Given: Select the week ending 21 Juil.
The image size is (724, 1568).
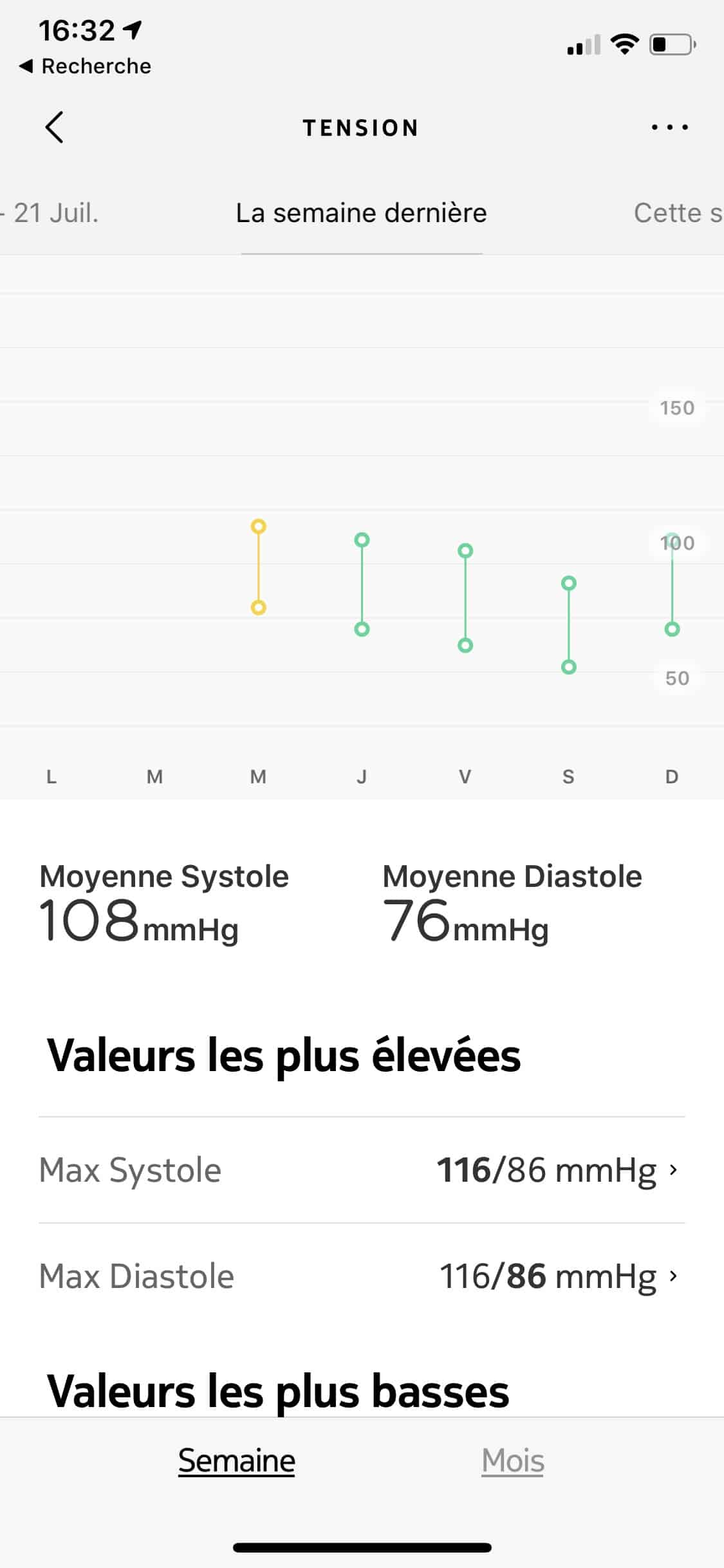Looking at the screenshot, I should 51,213.
